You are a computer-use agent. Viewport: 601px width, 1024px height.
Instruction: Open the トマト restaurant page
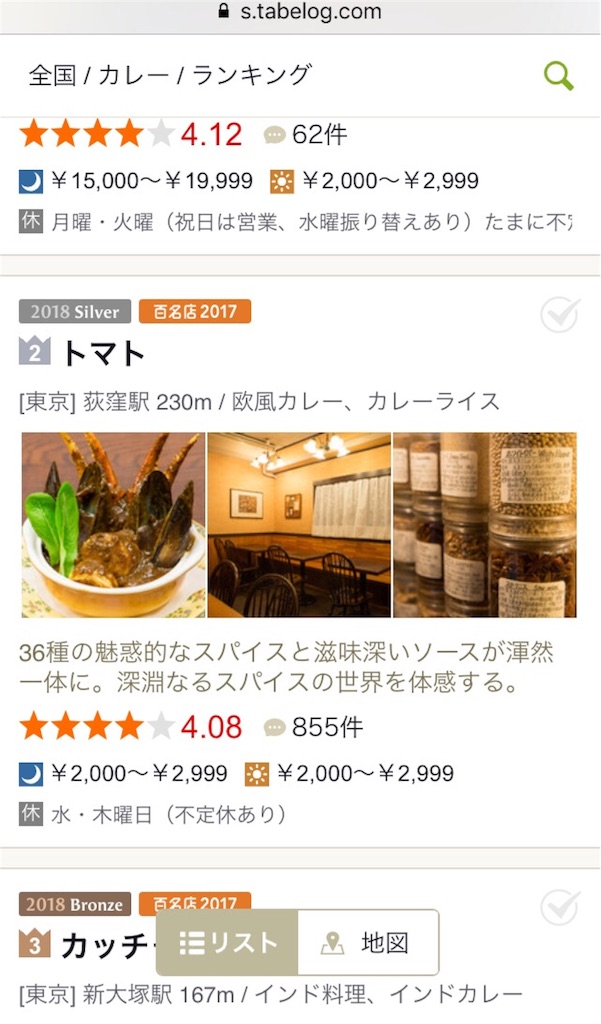[104, 353]
